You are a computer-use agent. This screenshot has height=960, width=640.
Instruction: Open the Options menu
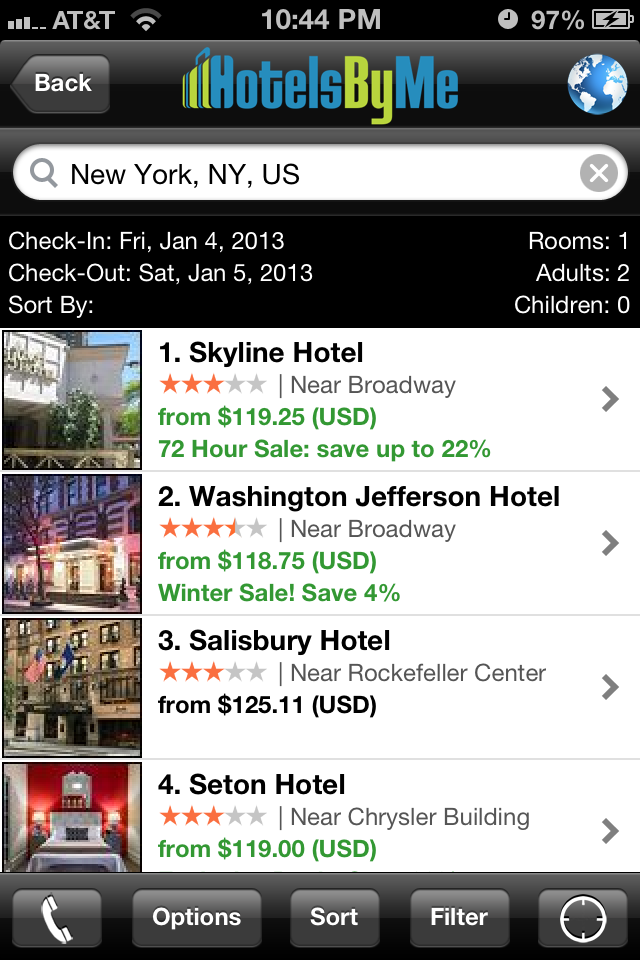196,918
